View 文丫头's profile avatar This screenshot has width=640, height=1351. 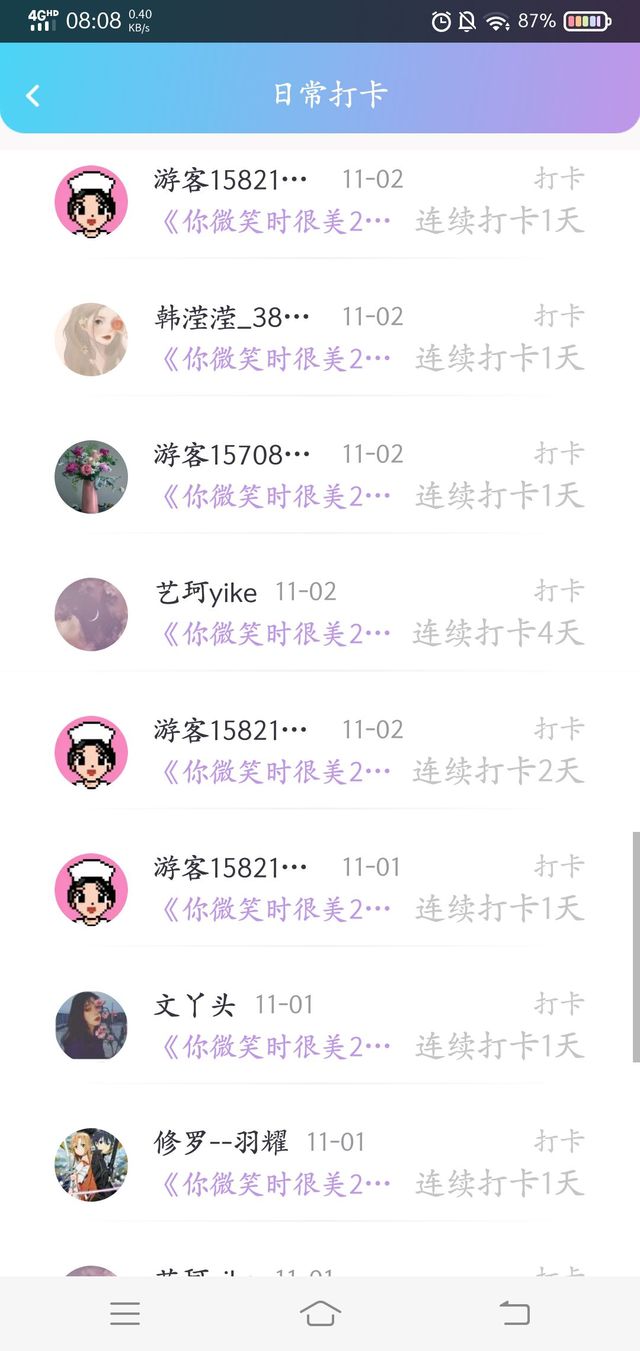point(91,1025)
